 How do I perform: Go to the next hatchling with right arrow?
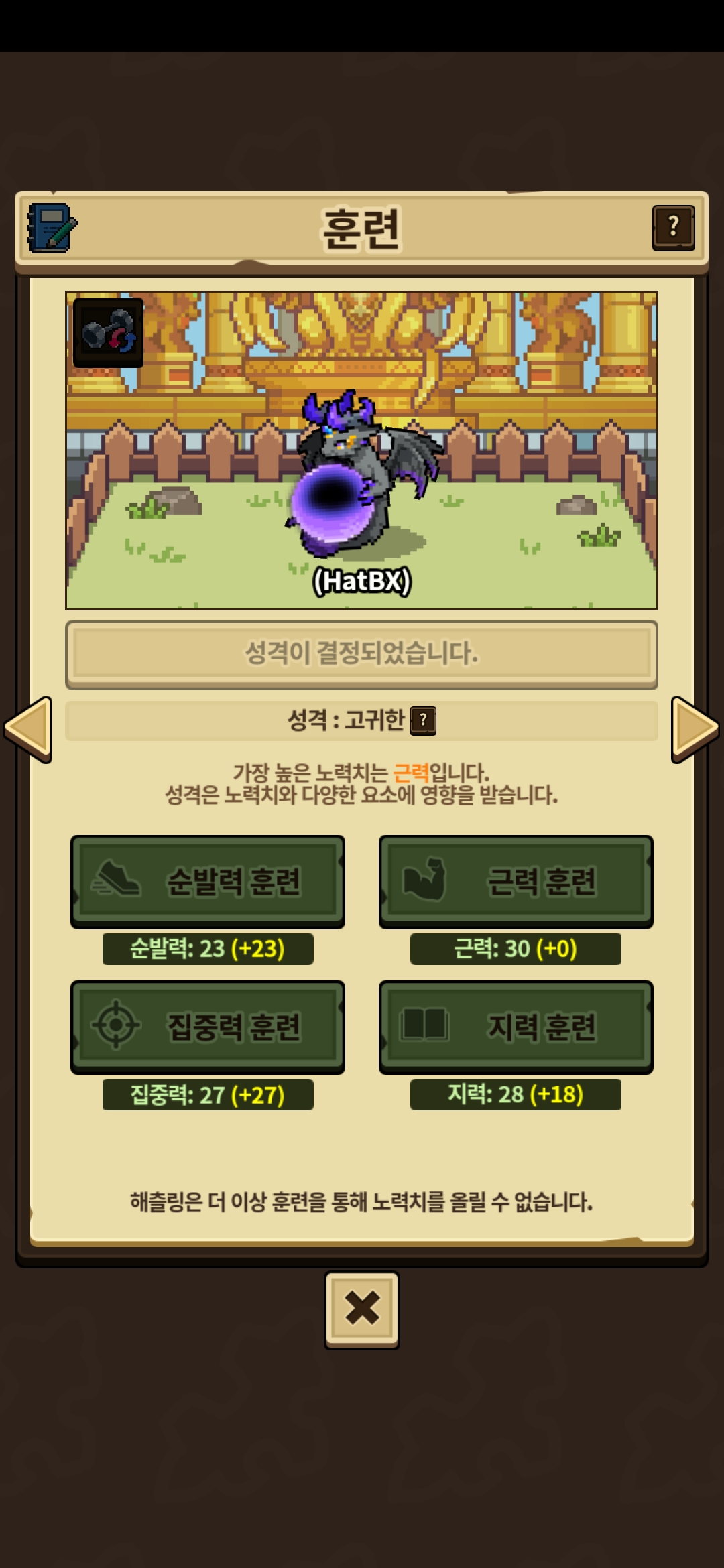pyautogui.click(x=695, y=729)
